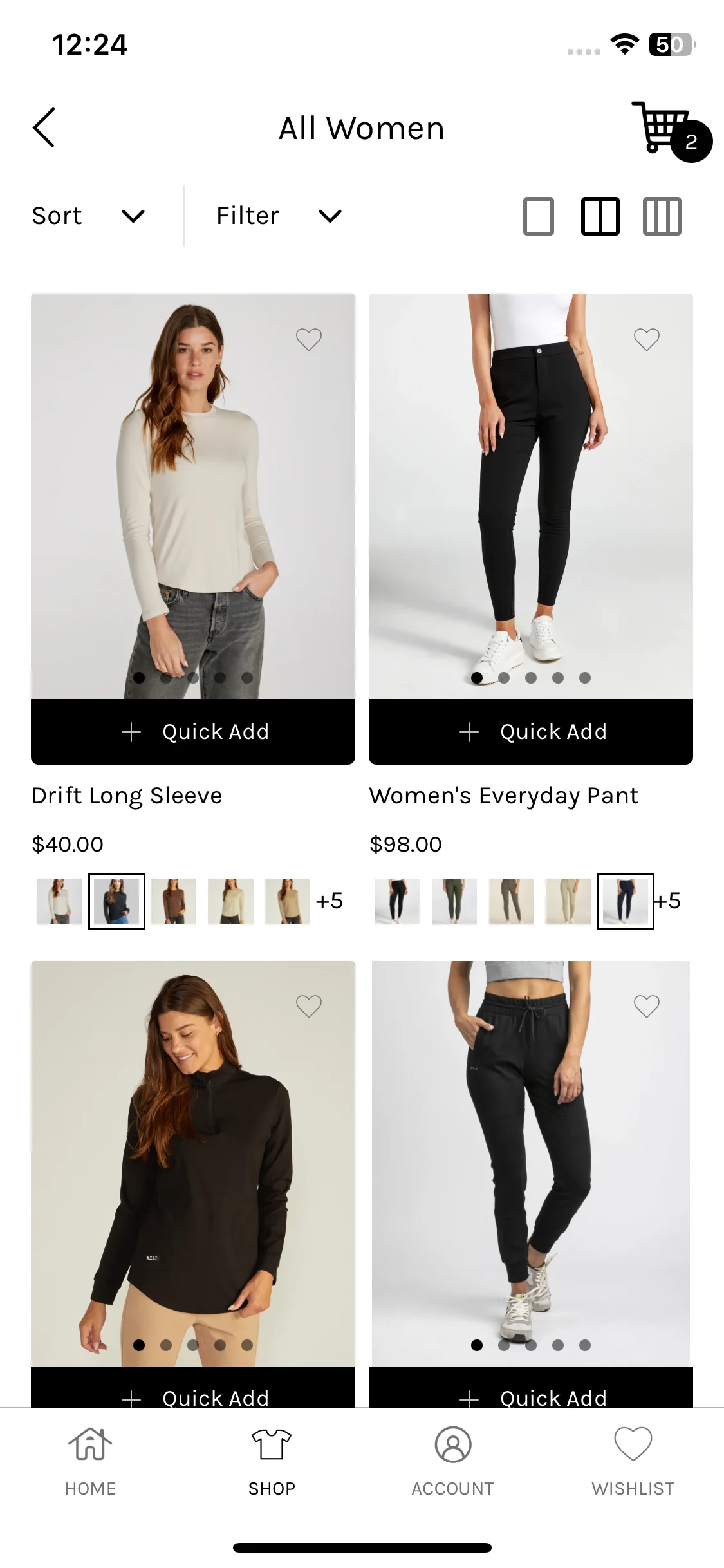
Task: Show 5 more colors for Drift Long Sleeve
Action: click(x=329, y=901)
